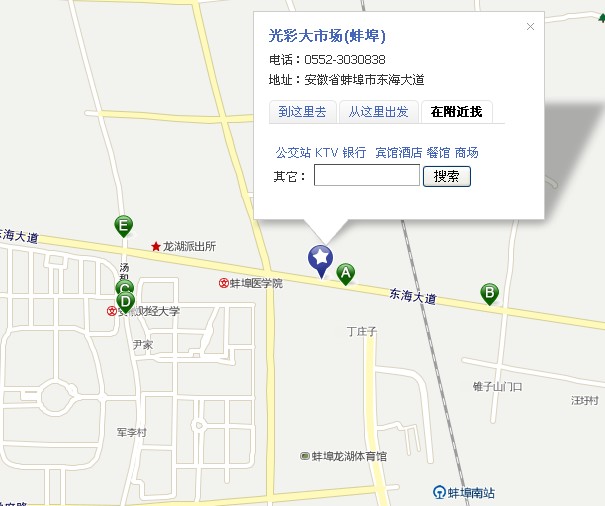Close the location info popup
This screenshot has width=605, height=506.
pyautogui.click(x=530, y=27)
